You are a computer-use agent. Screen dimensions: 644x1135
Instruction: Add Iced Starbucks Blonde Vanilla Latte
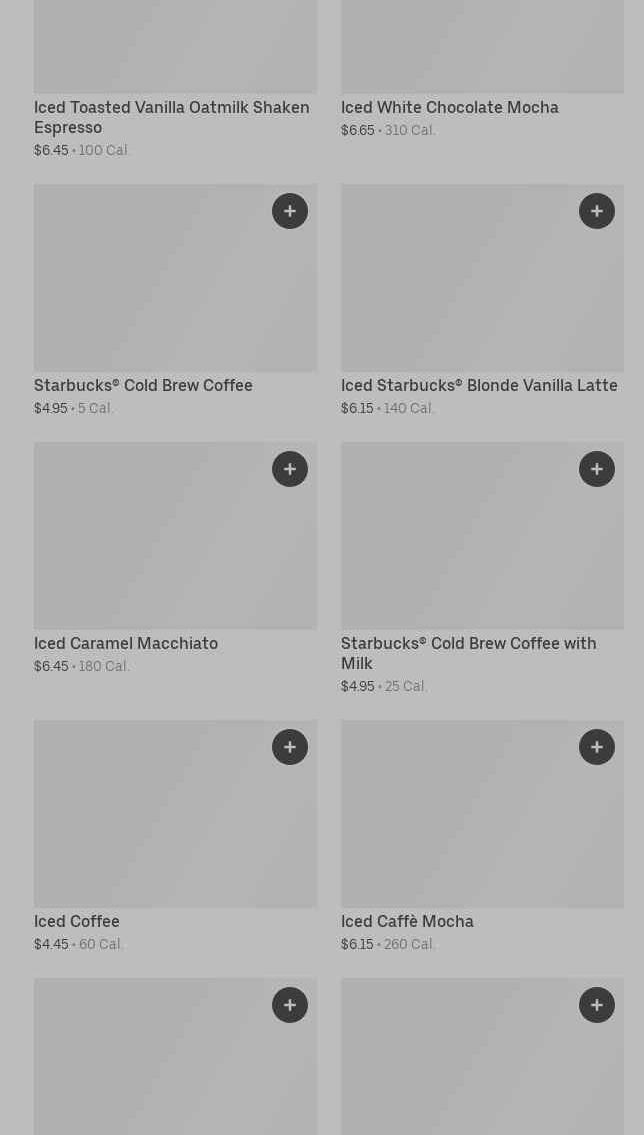[x=597, y=211]
